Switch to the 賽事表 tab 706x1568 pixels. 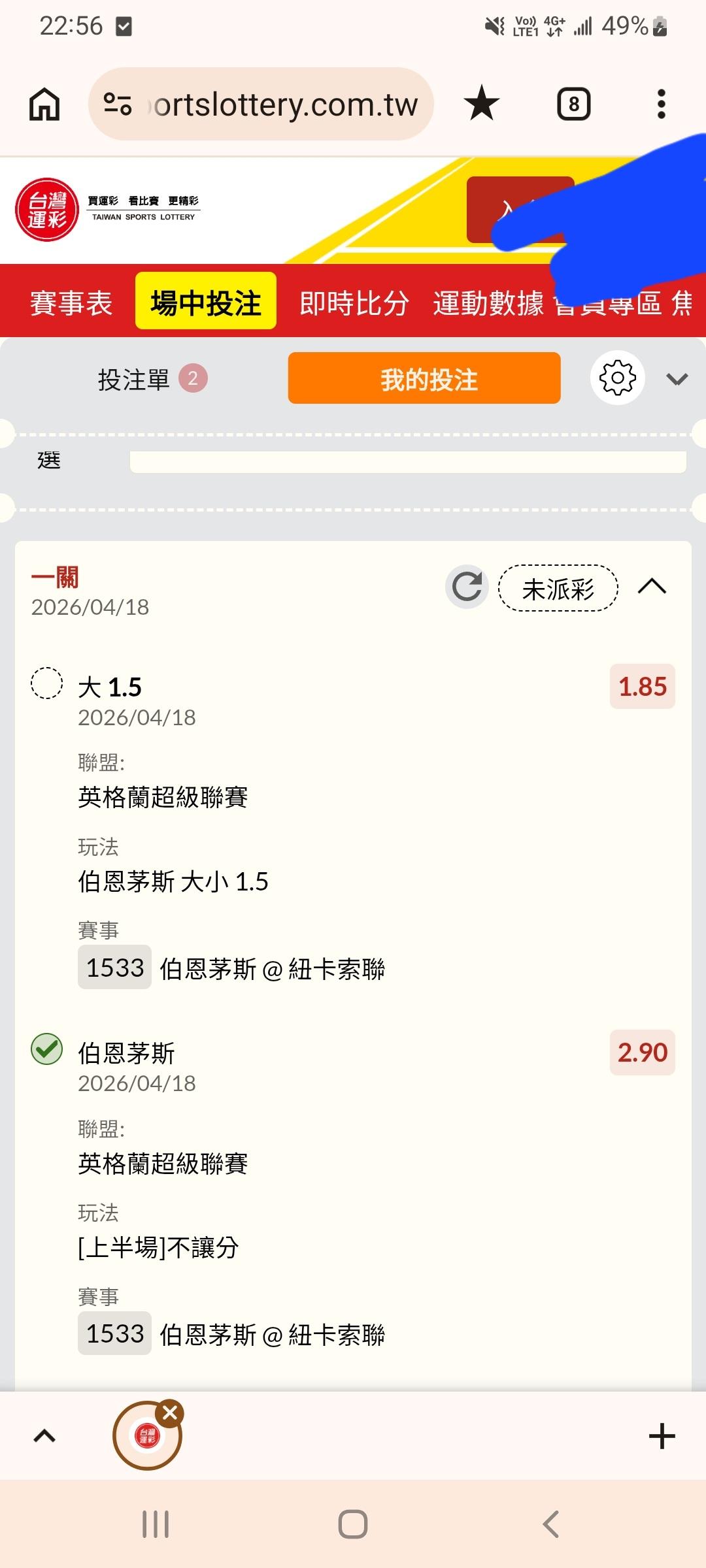71,303
